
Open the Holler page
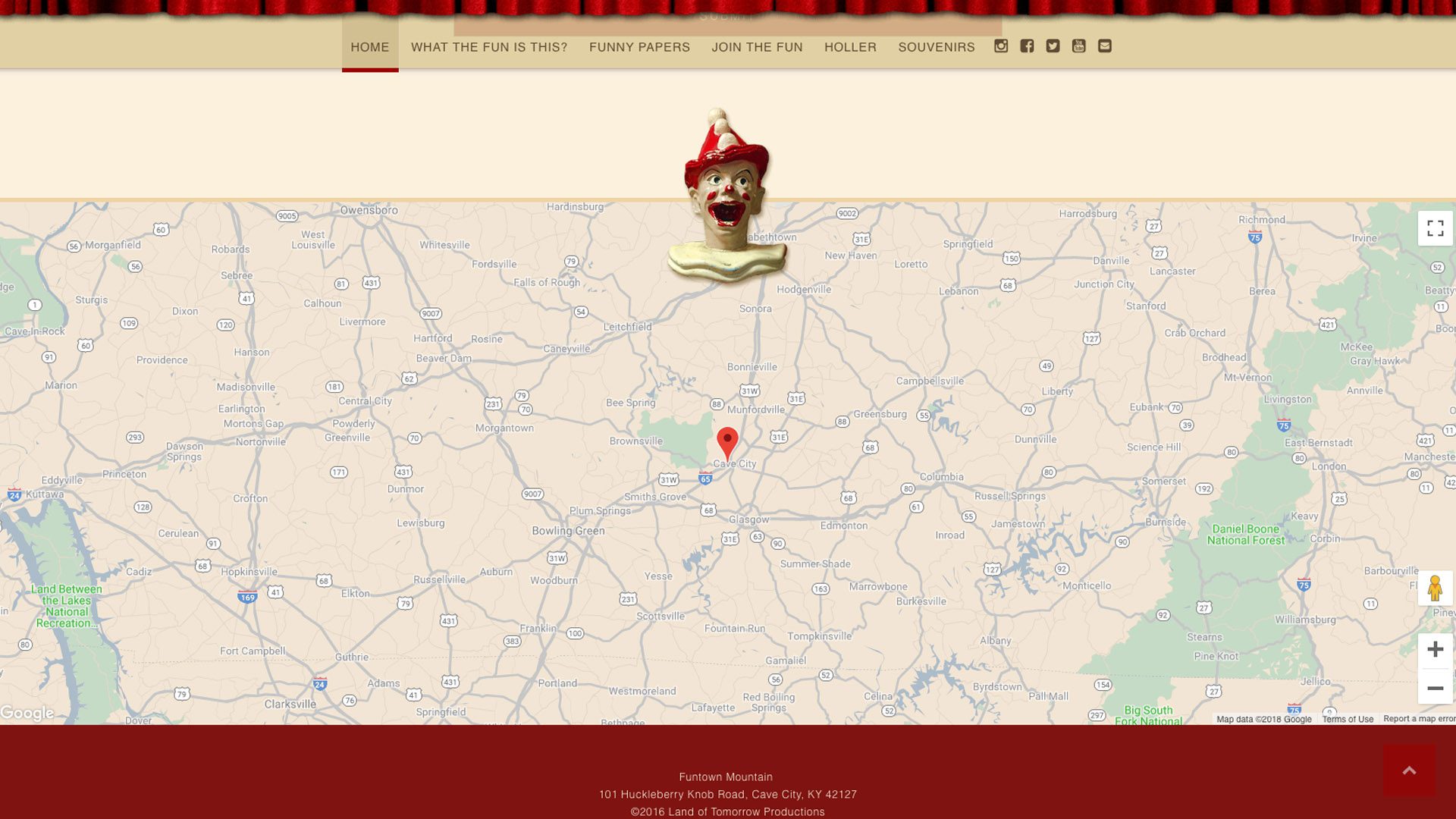click(850, 47)
